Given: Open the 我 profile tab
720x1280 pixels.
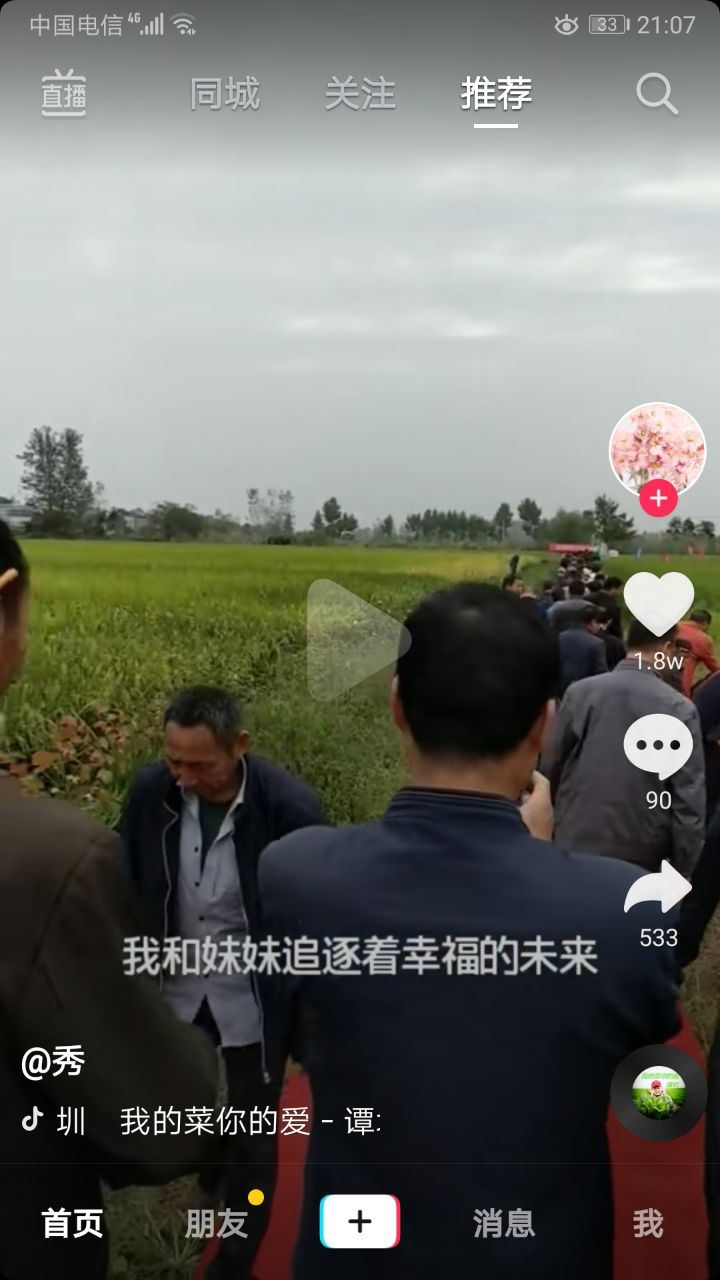Looking at the screenshot, I should pyautogui.click(x=647, y=1223).
